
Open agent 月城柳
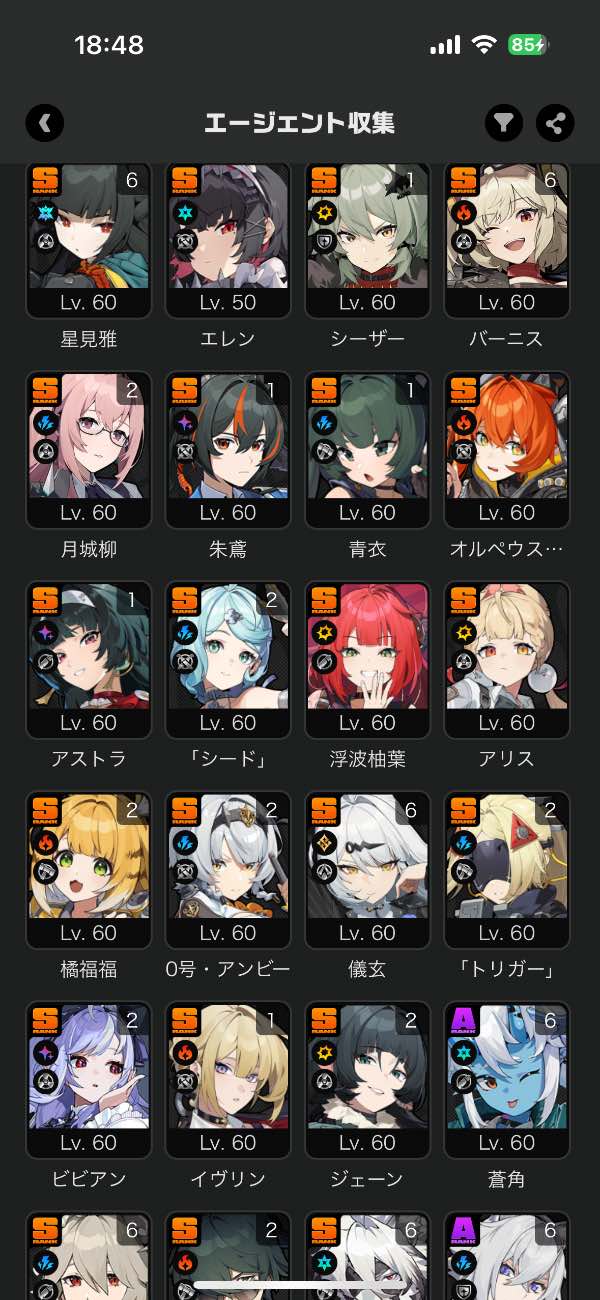point(88,450)
